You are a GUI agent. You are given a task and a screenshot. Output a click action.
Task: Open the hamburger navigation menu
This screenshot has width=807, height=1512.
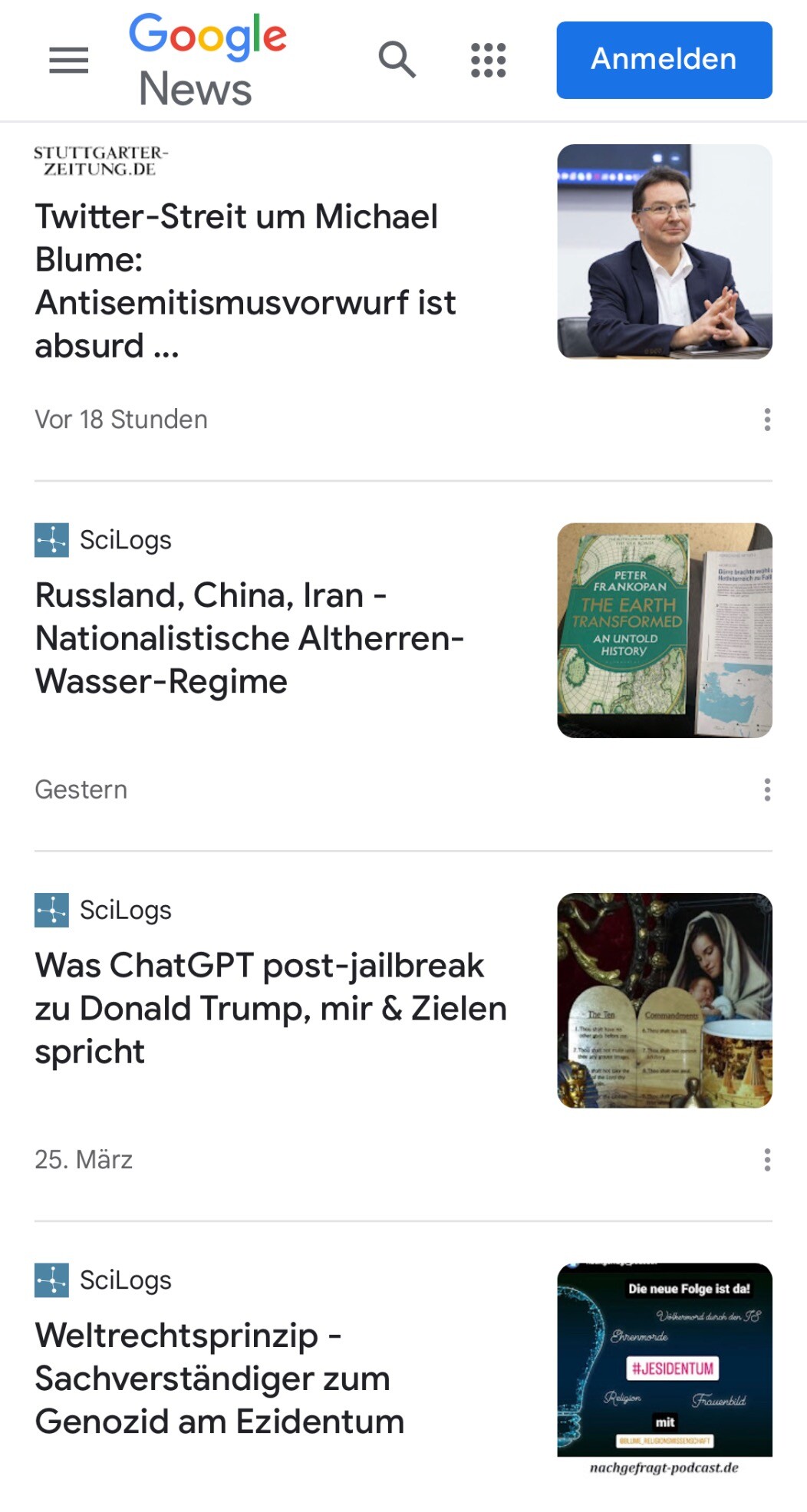tap(69, 60)
